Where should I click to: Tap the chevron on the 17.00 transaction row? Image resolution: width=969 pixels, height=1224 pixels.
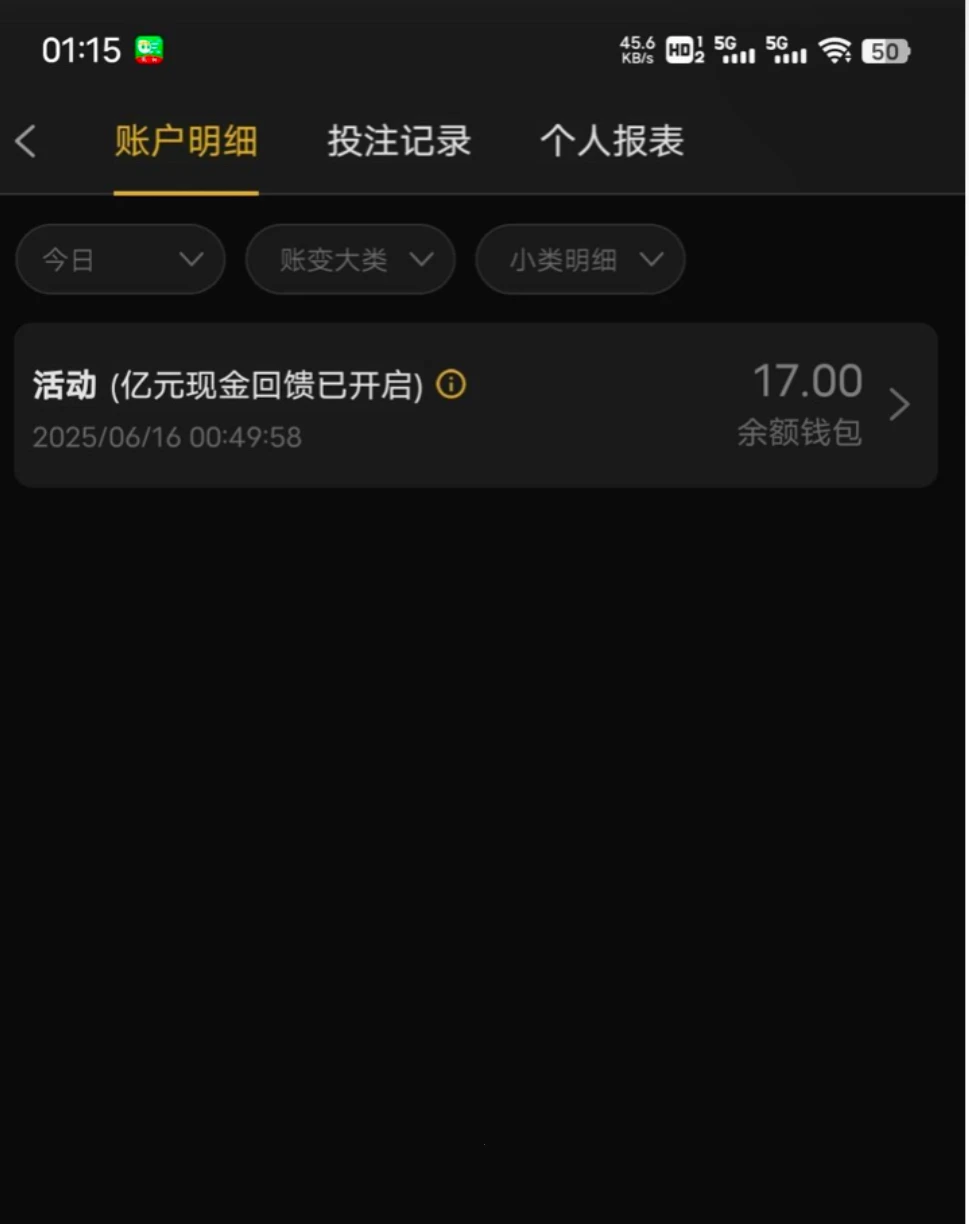899,404
